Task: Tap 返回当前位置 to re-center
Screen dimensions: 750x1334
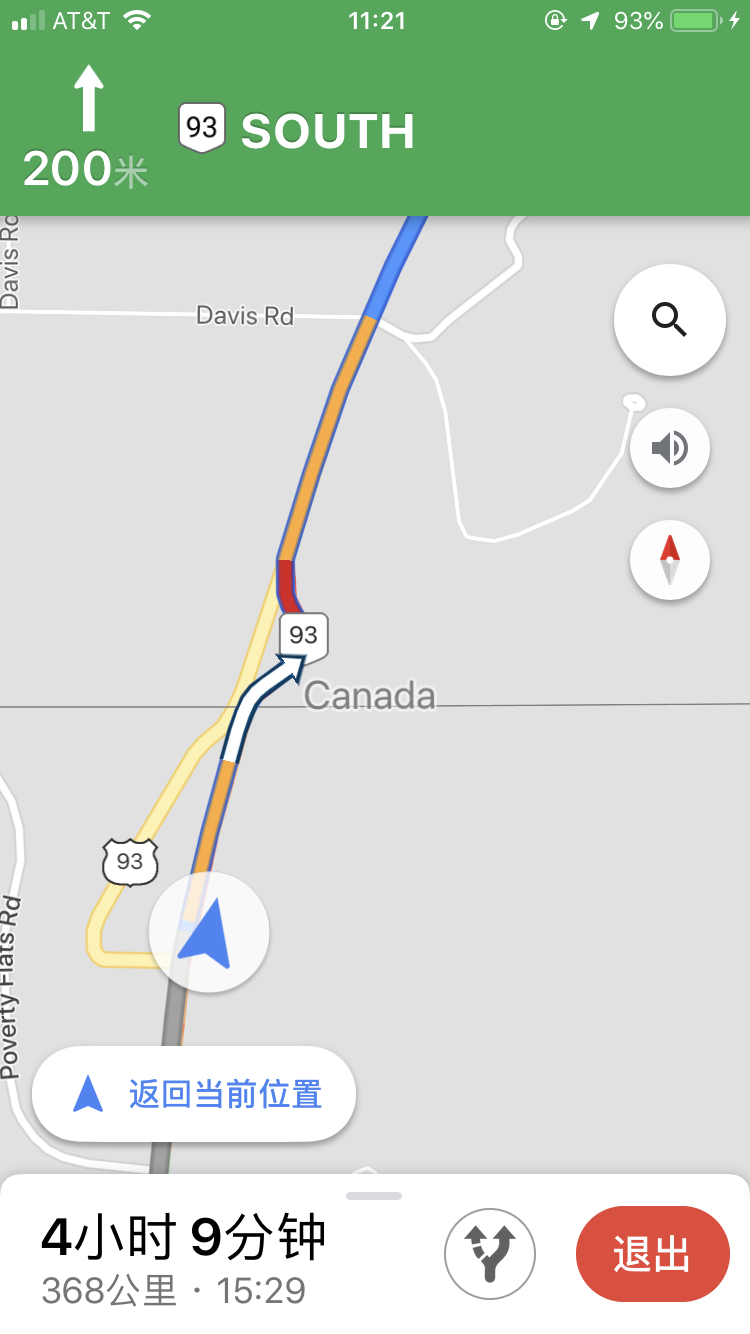Action: (194, 1094)
